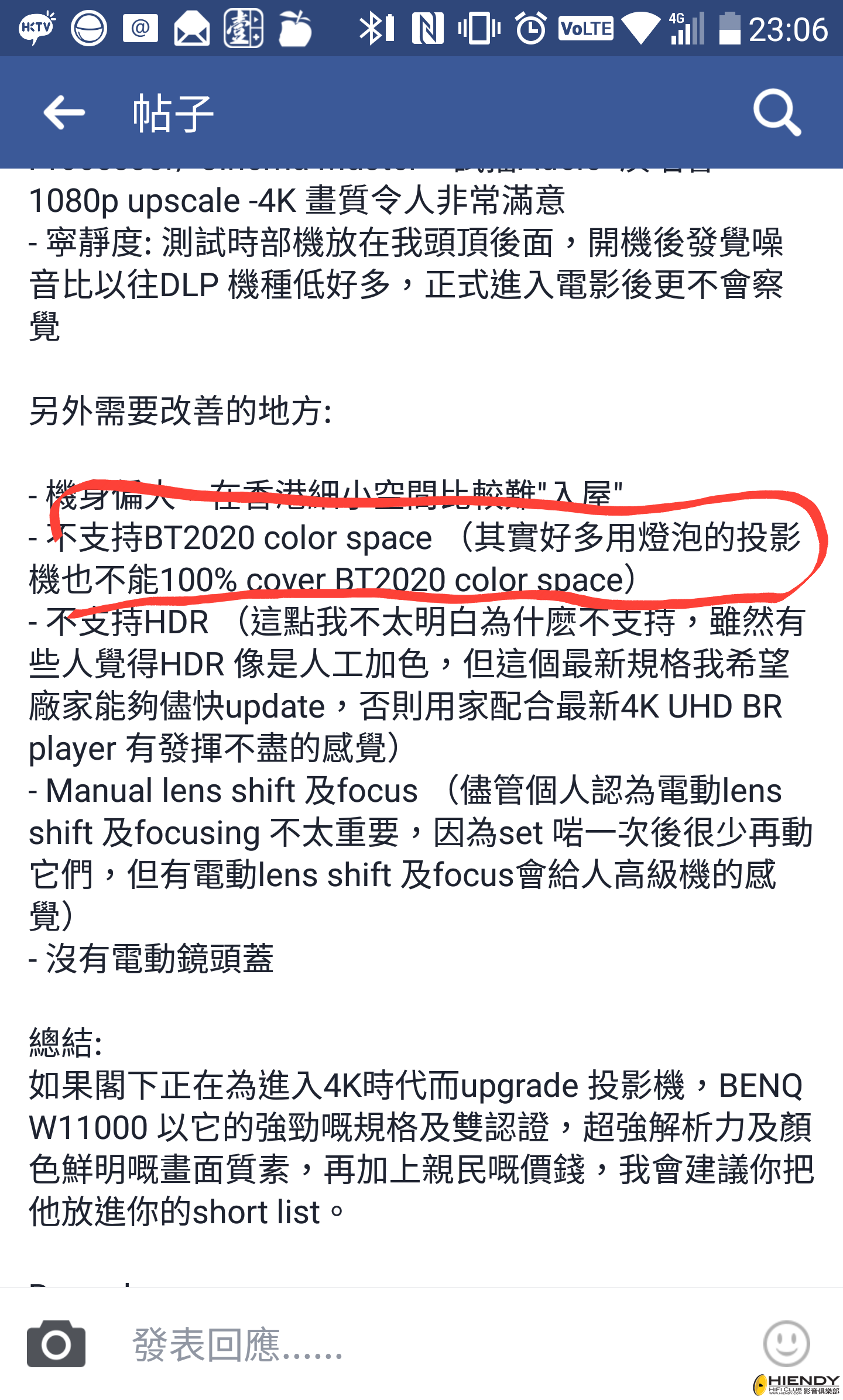
Task: Tap the 發表回應 comment input field
Action: 410,1344
